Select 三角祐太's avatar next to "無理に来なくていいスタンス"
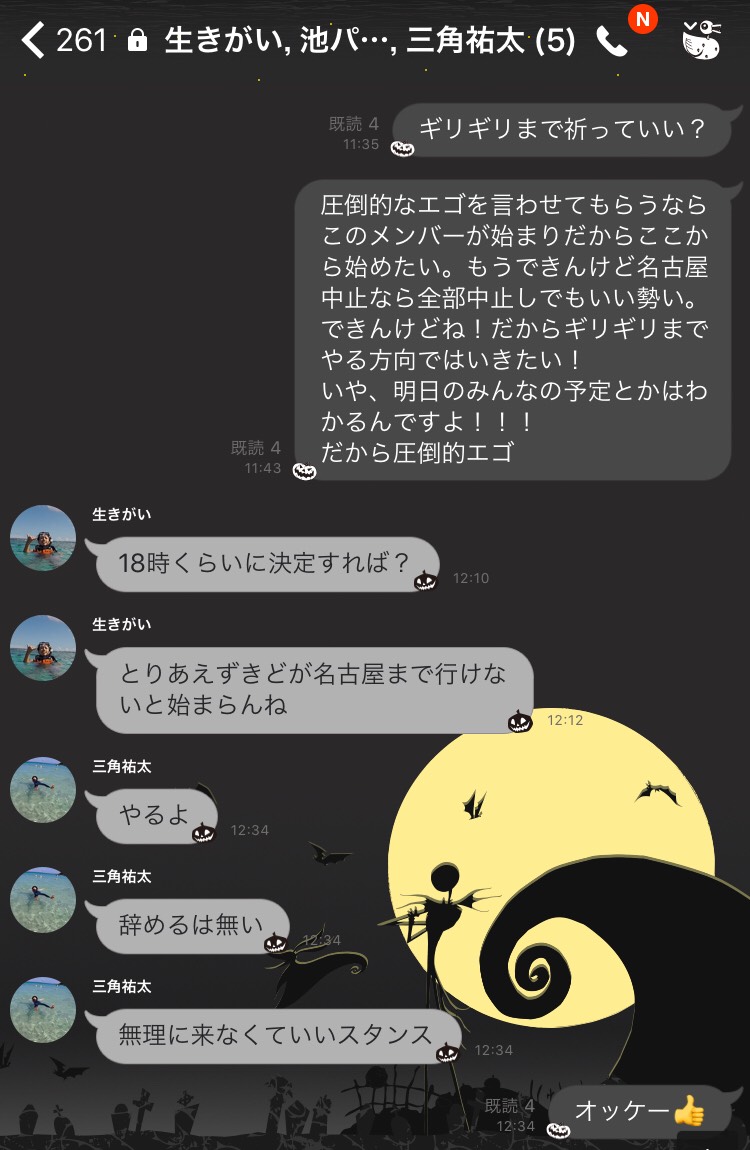Image resolution: width=750 pixels, height=1150 pixels. point(43,1010)
